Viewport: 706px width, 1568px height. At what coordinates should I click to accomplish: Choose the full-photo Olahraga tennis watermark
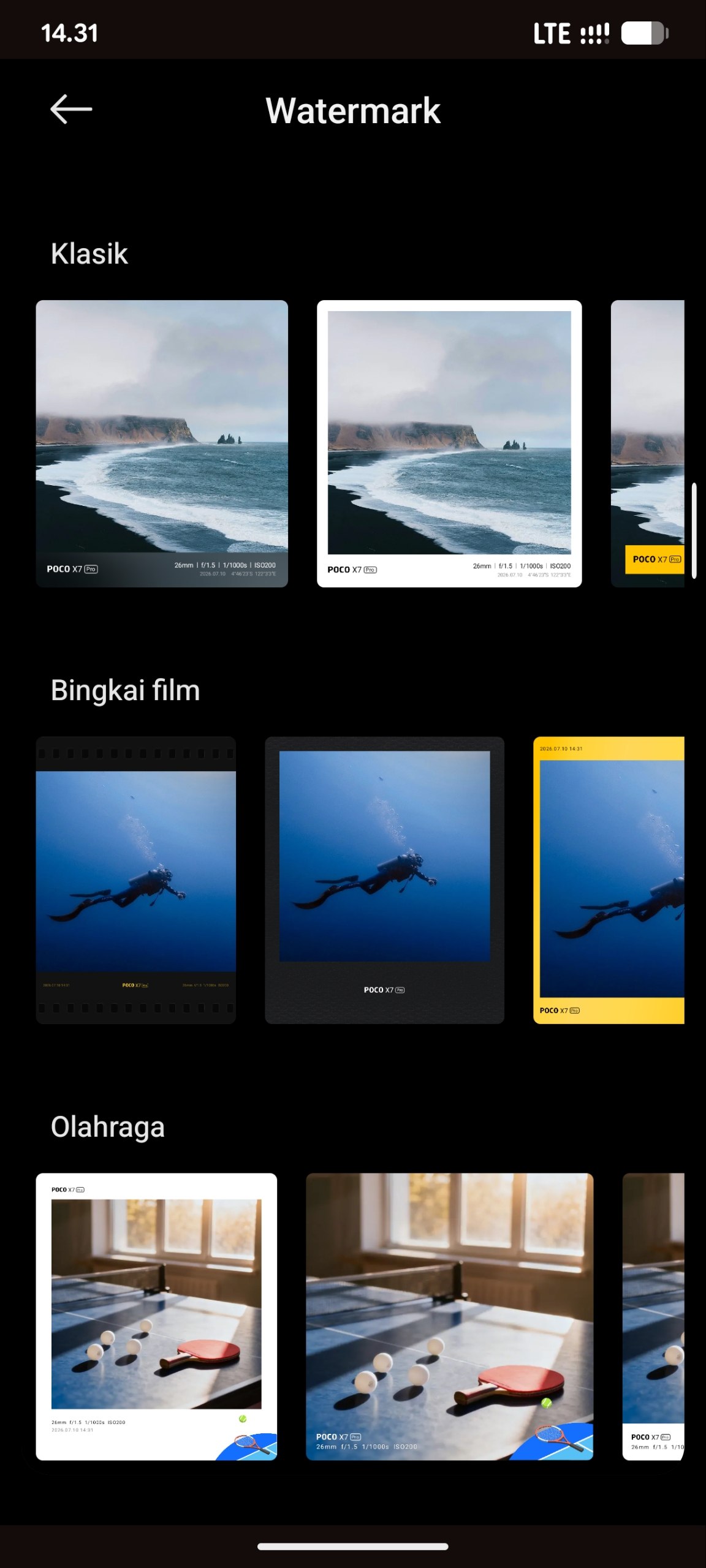coord(449,1317)
